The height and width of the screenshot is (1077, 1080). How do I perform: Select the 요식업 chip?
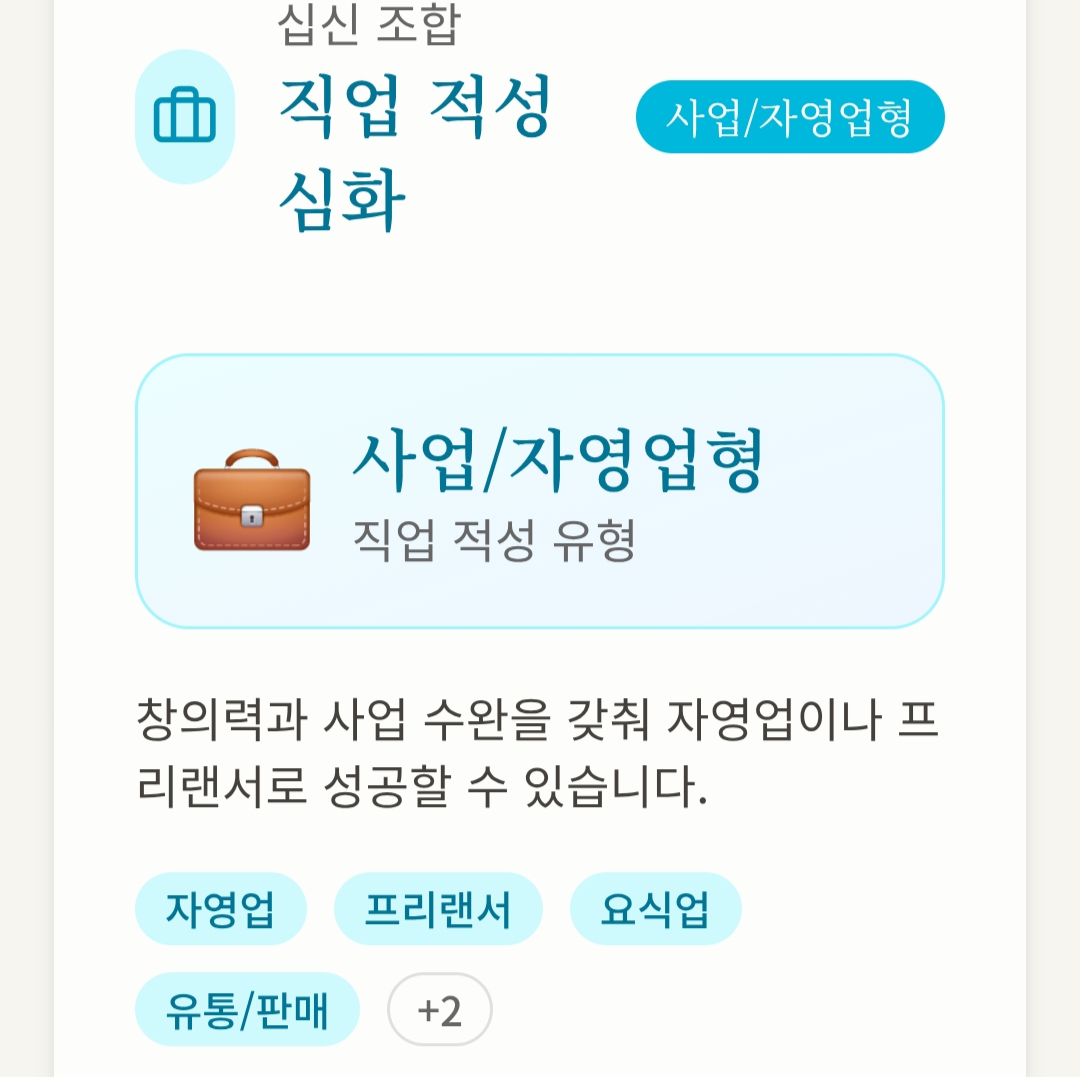[x=655, y=909]
